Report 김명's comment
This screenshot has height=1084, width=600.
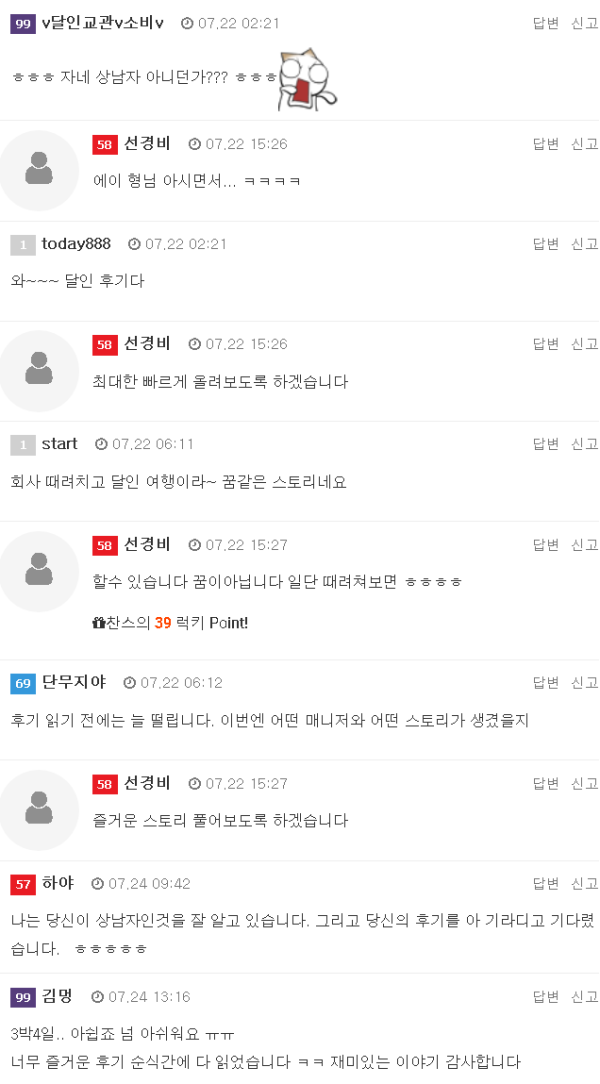[x=584, y=997]
